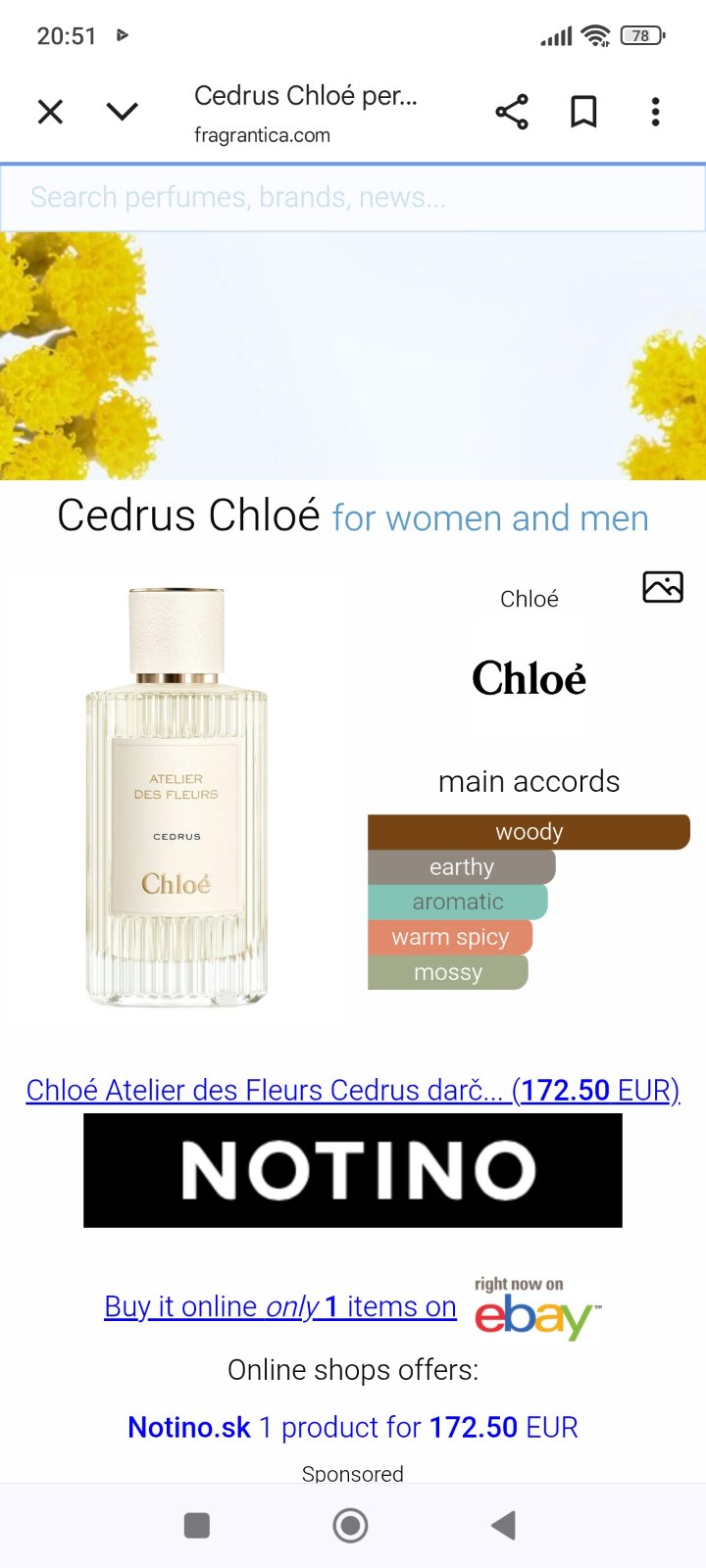
Task: Open the Chloé Atelier des Fleurs Cedrus link
Action: (x=353, y=1090)
